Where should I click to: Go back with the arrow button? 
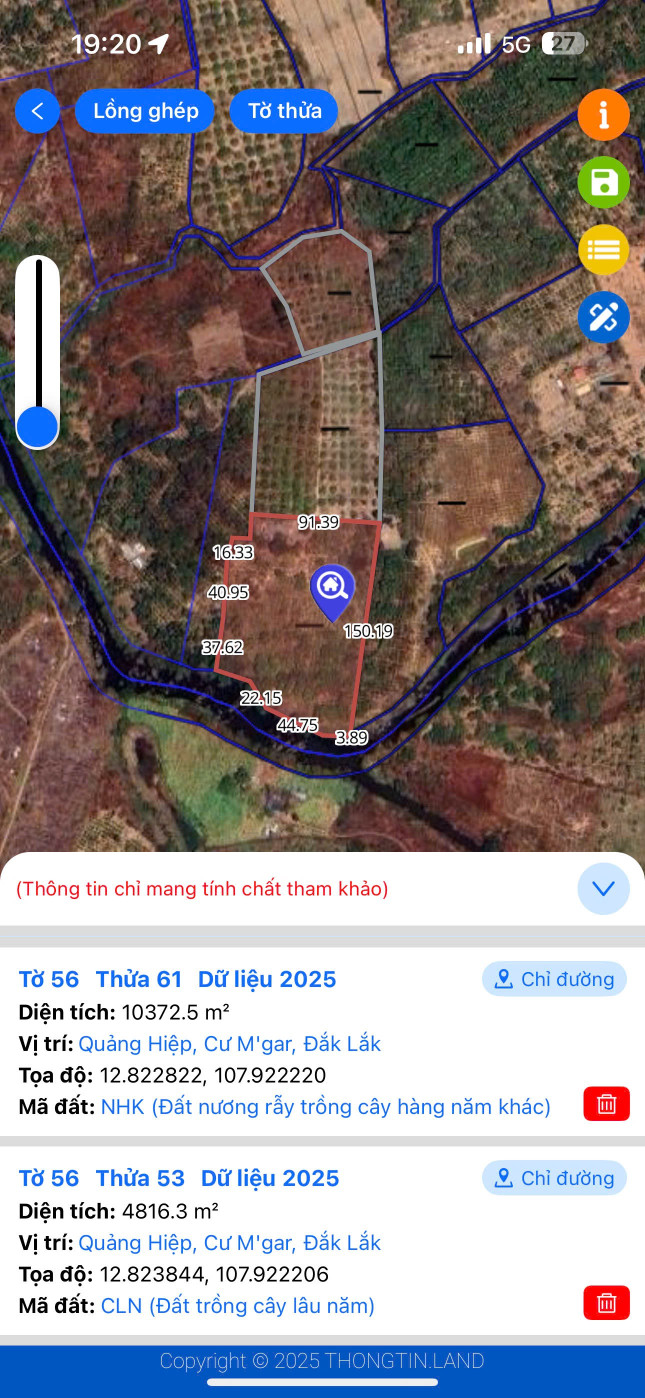(x=37, y=111)
